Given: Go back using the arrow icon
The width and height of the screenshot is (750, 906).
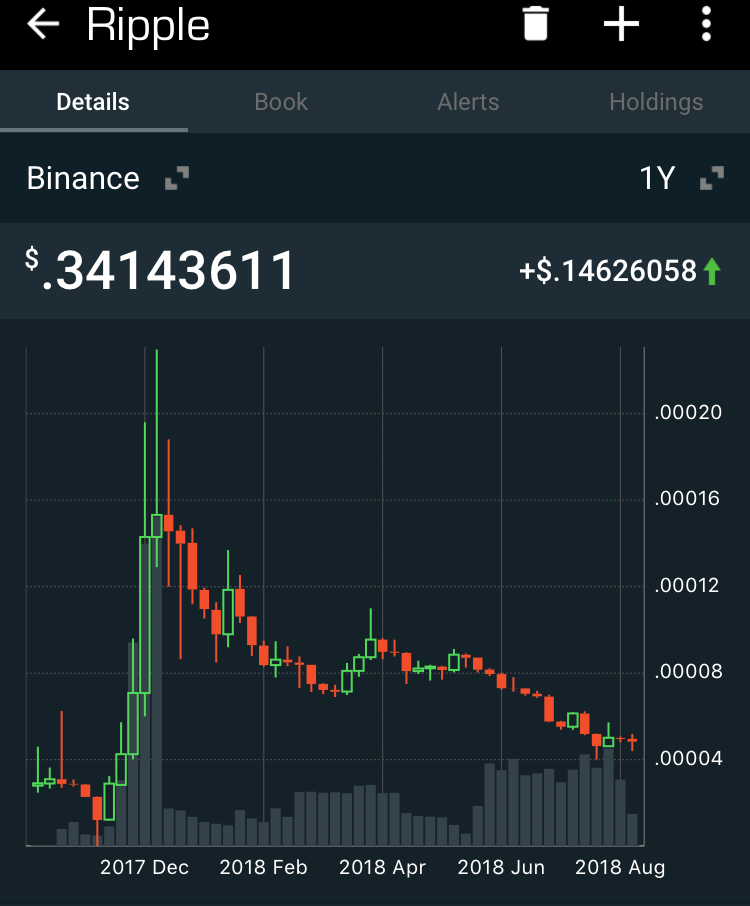Looking at the screenshot, I should pyautogui.click(x=43, y=24).
